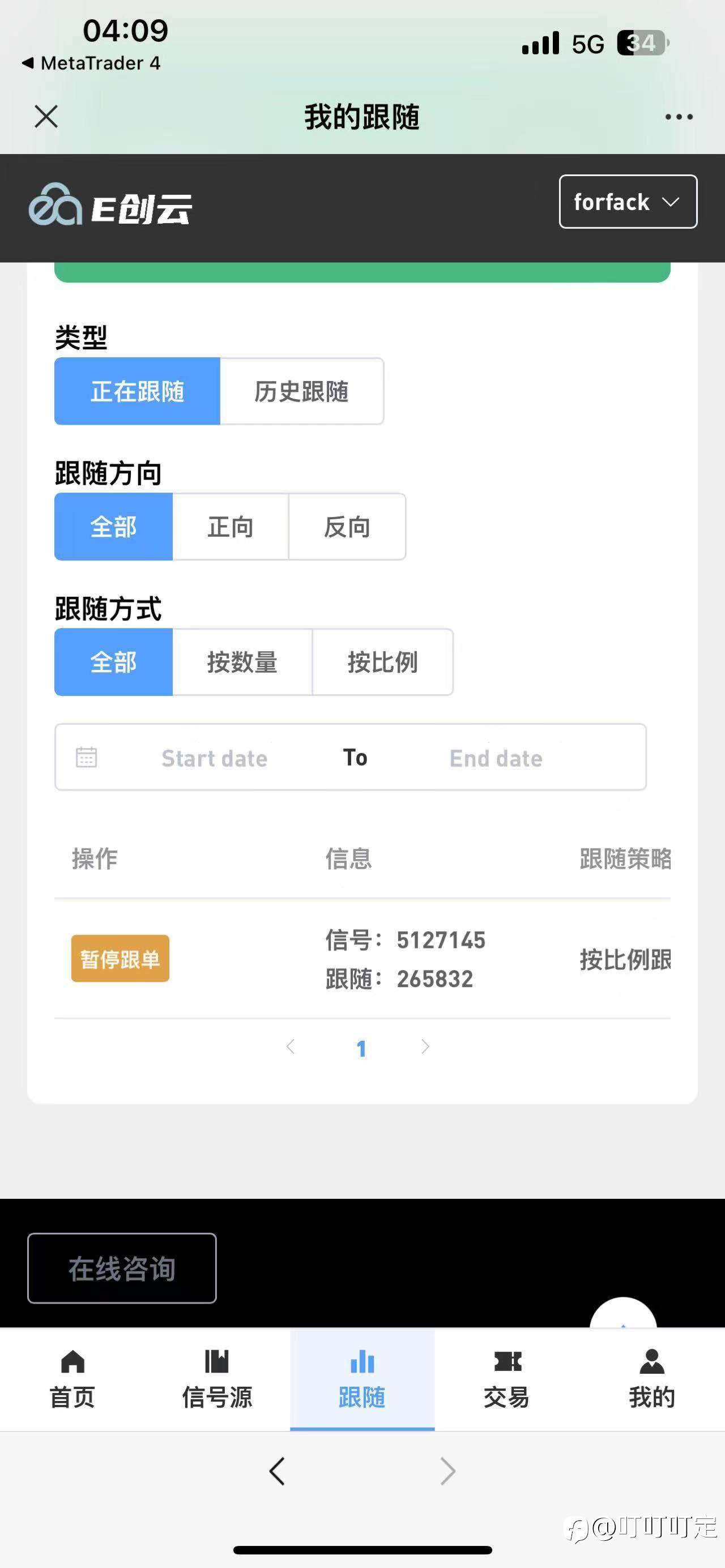Go to the 交易 tab

coord(506,1379)
